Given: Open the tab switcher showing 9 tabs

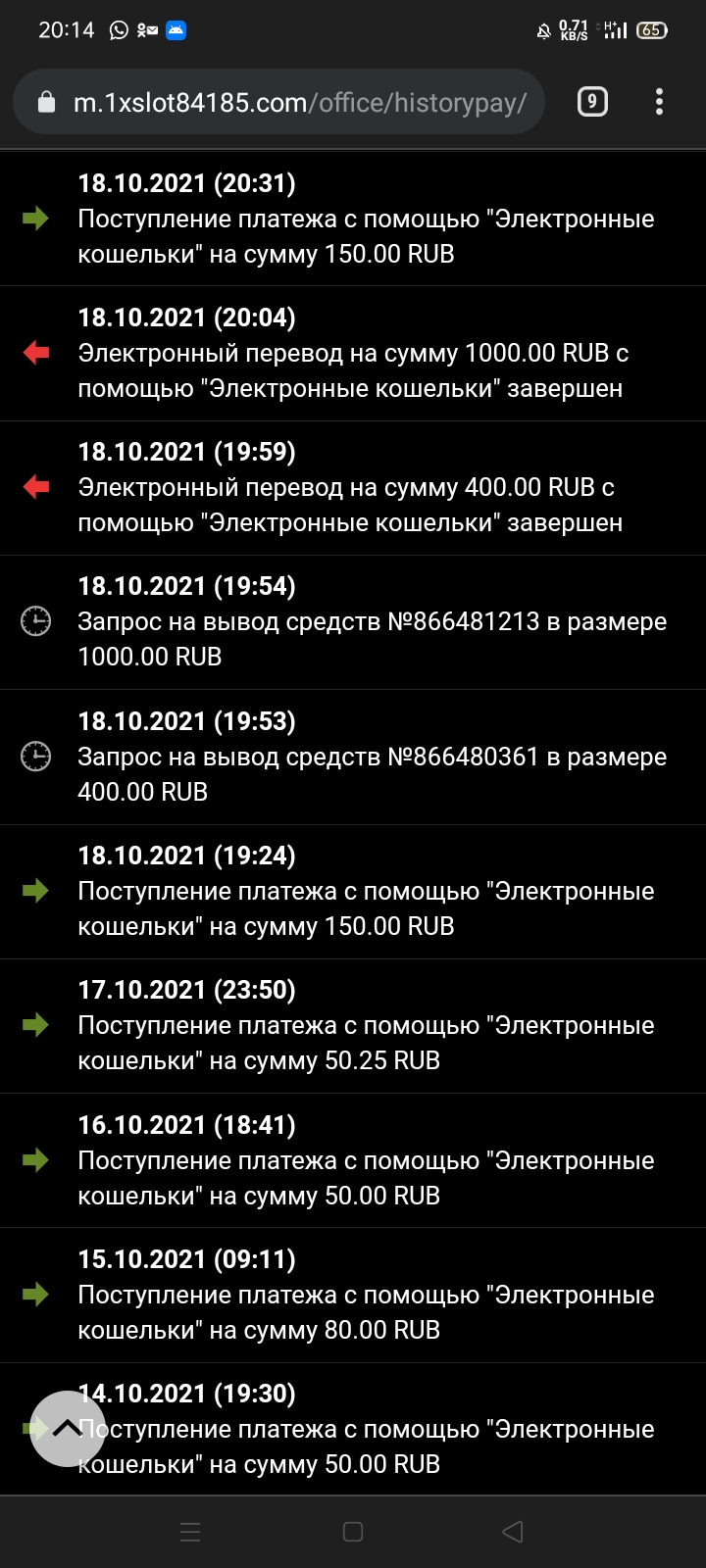Looking at the screenshot, I should [591, 101].
